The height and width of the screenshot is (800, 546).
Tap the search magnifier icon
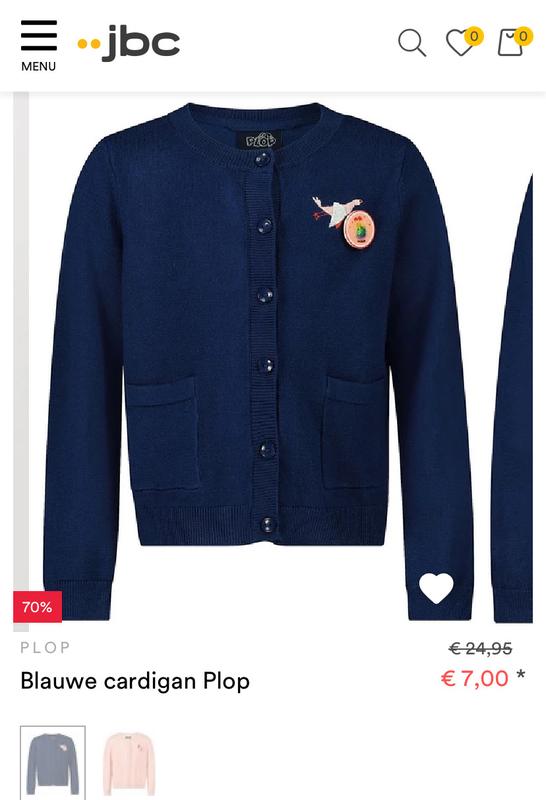pos(412,42)
